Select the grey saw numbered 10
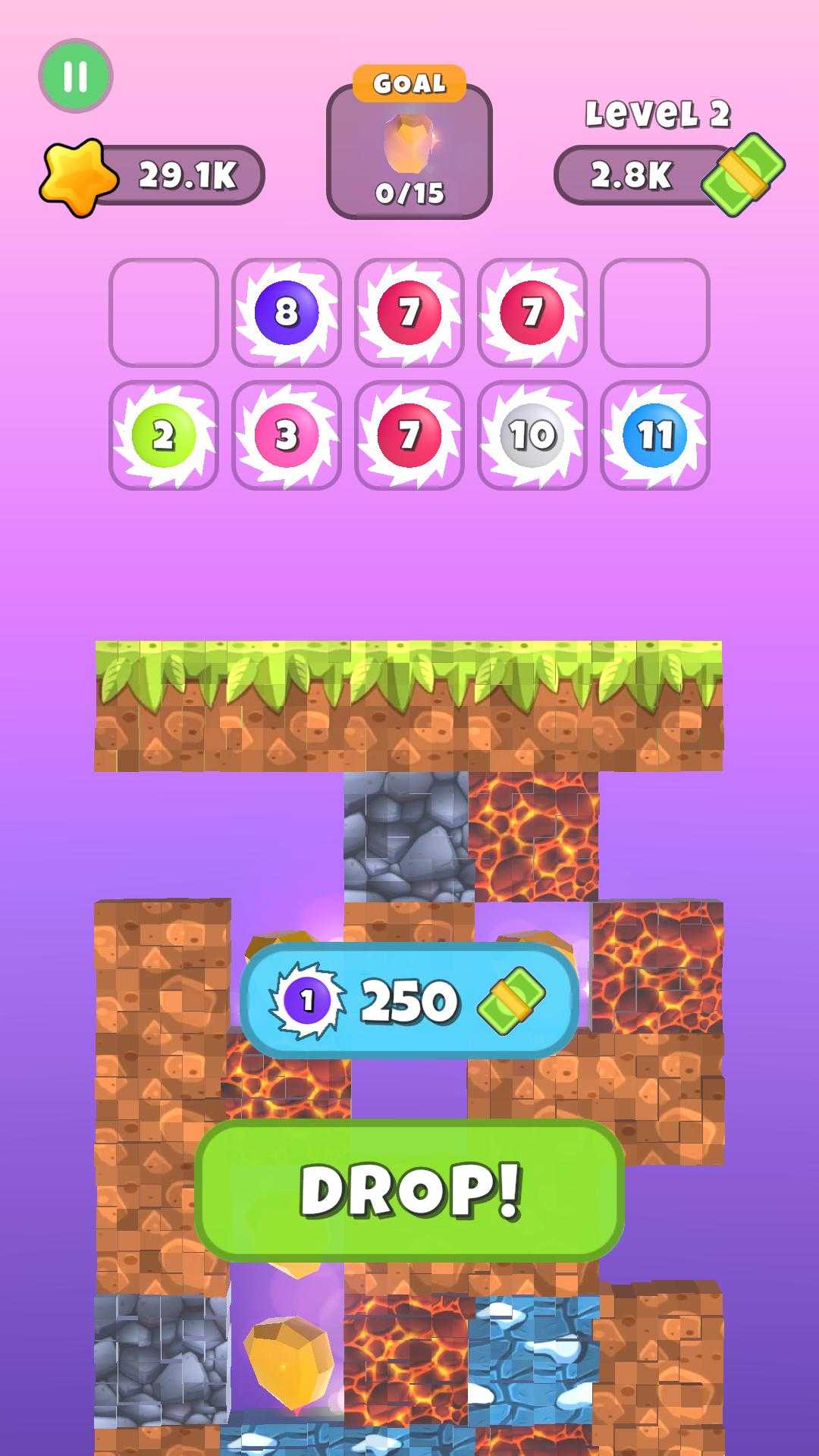819x1456 pixels. pyautogui.click(x=532, y=435)
